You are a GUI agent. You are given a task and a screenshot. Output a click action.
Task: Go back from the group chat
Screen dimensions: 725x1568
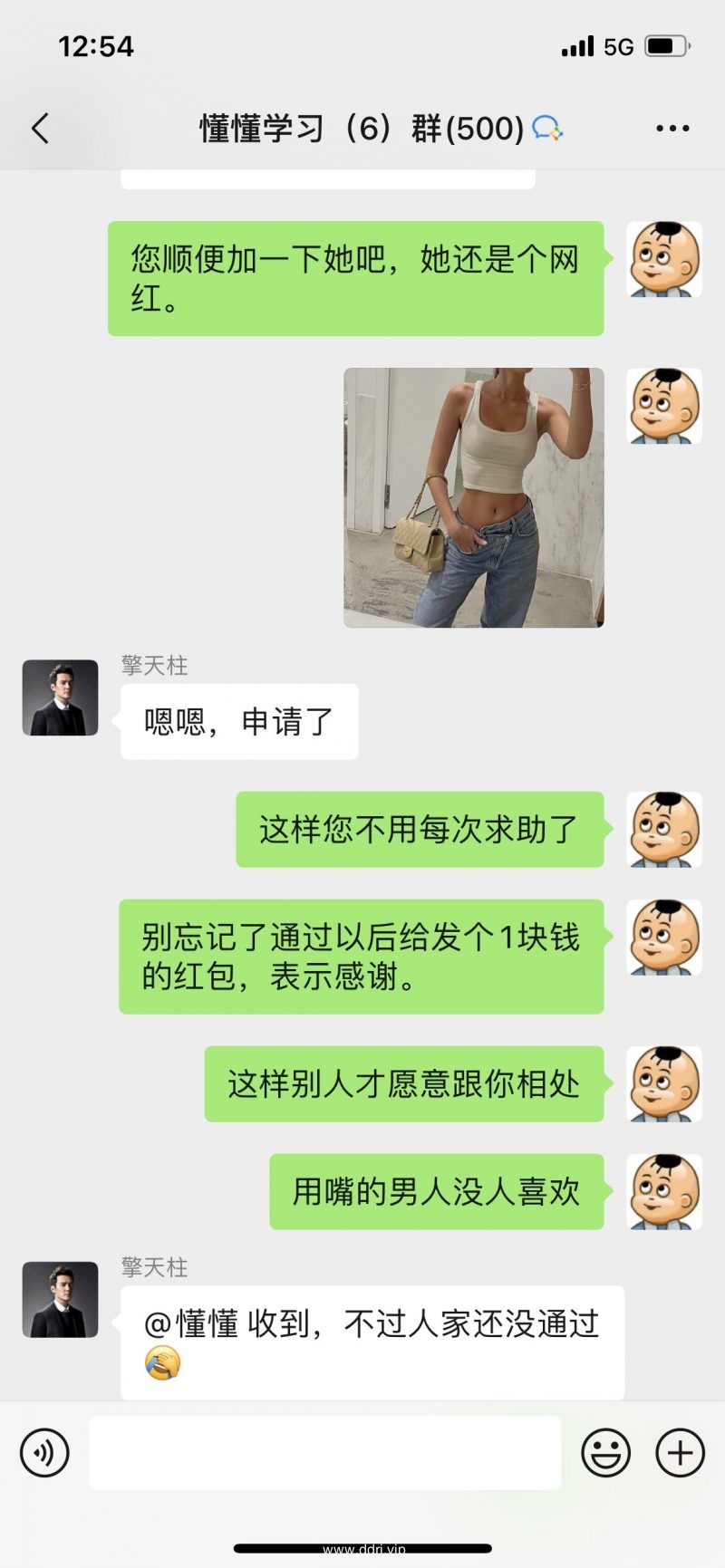click(40, 129)
